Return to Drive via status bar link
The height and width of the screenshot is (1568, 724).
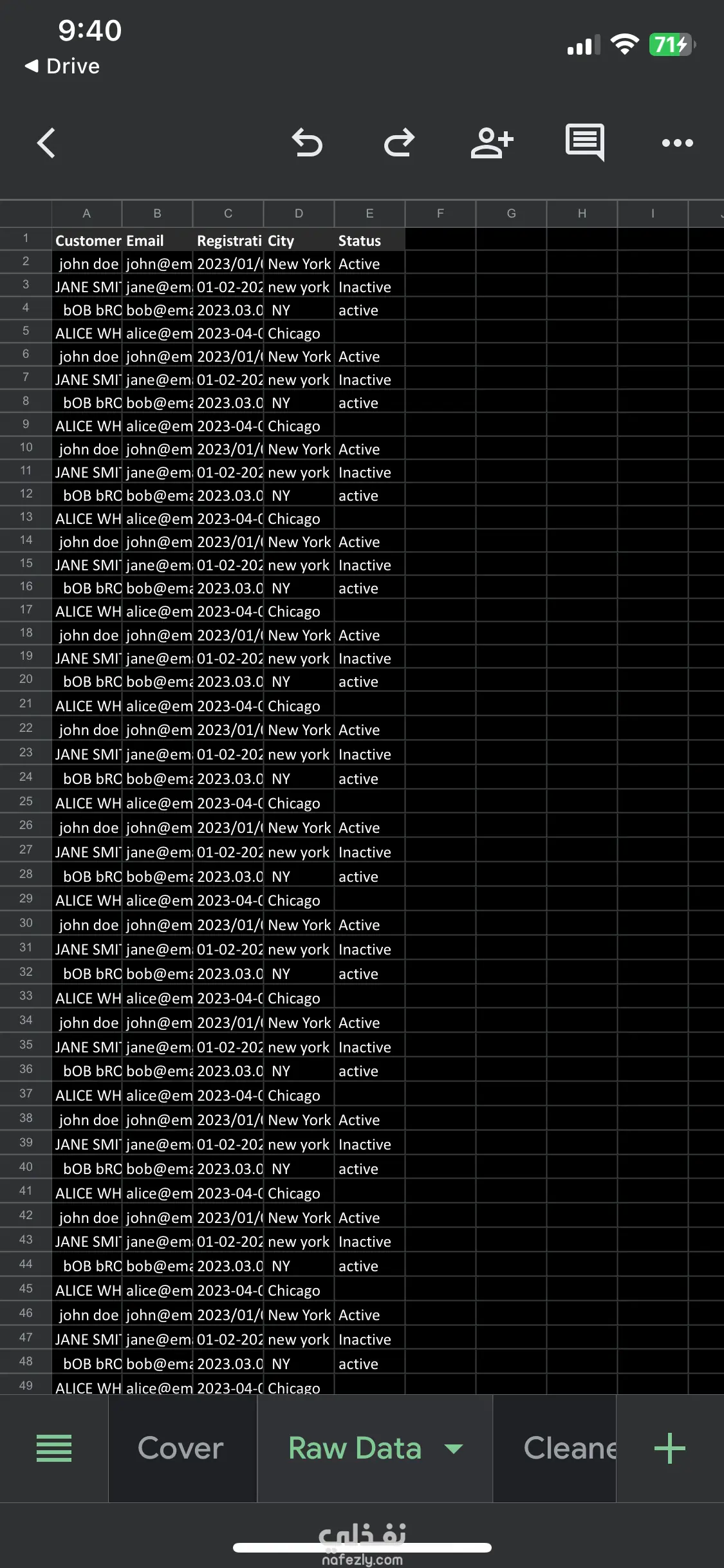pos(62,66)
